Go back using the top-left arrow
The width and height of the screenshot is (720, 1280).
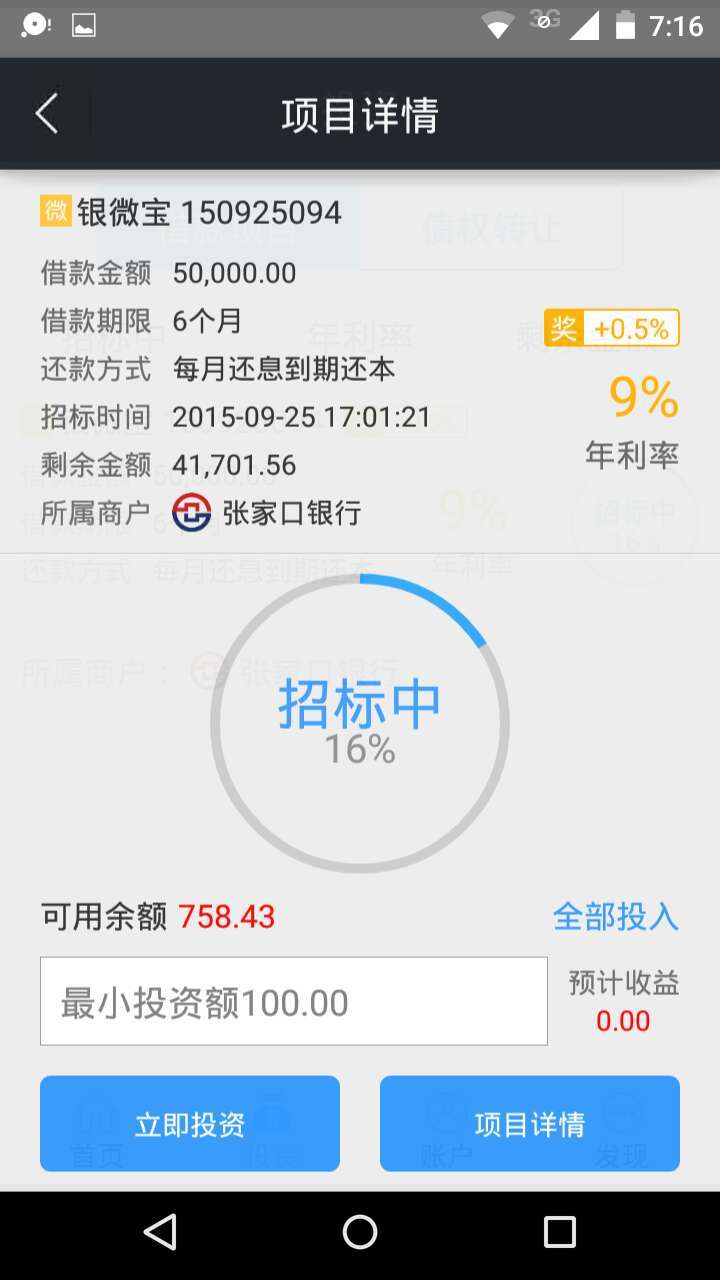point(46,115)
